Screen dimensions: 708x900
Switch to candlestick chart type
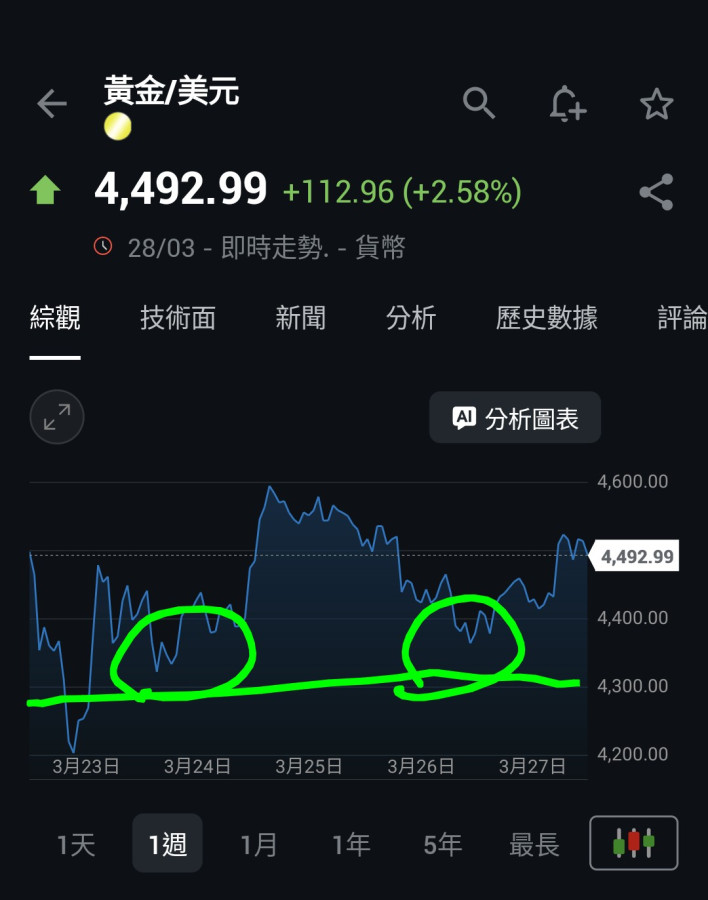pyautogui.click(x=634, y=843)
